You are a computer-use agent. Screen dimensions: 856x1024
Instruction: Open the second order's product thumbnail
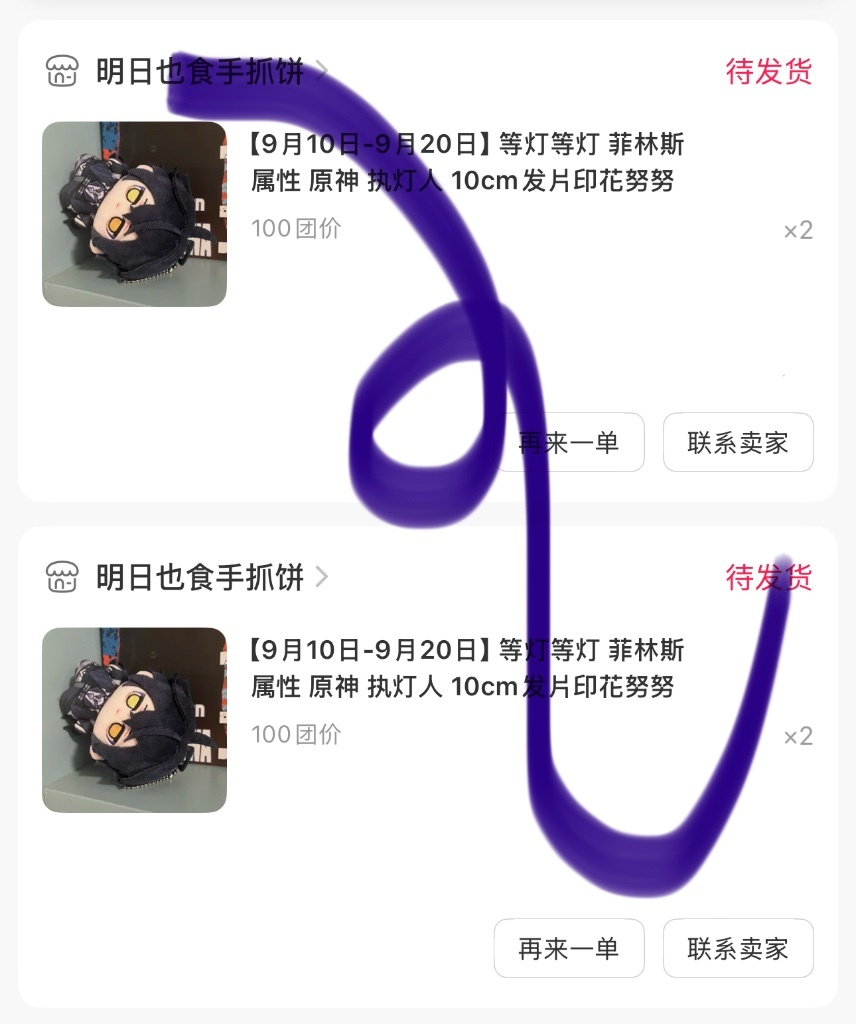[134, 720]
